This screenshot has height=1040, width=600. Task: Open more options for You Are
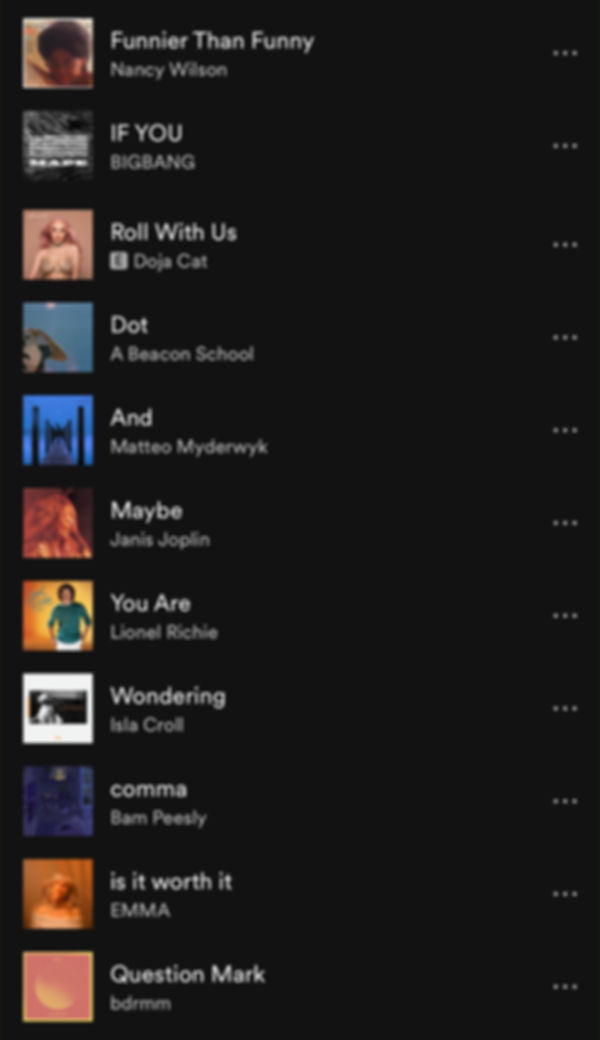565,616
